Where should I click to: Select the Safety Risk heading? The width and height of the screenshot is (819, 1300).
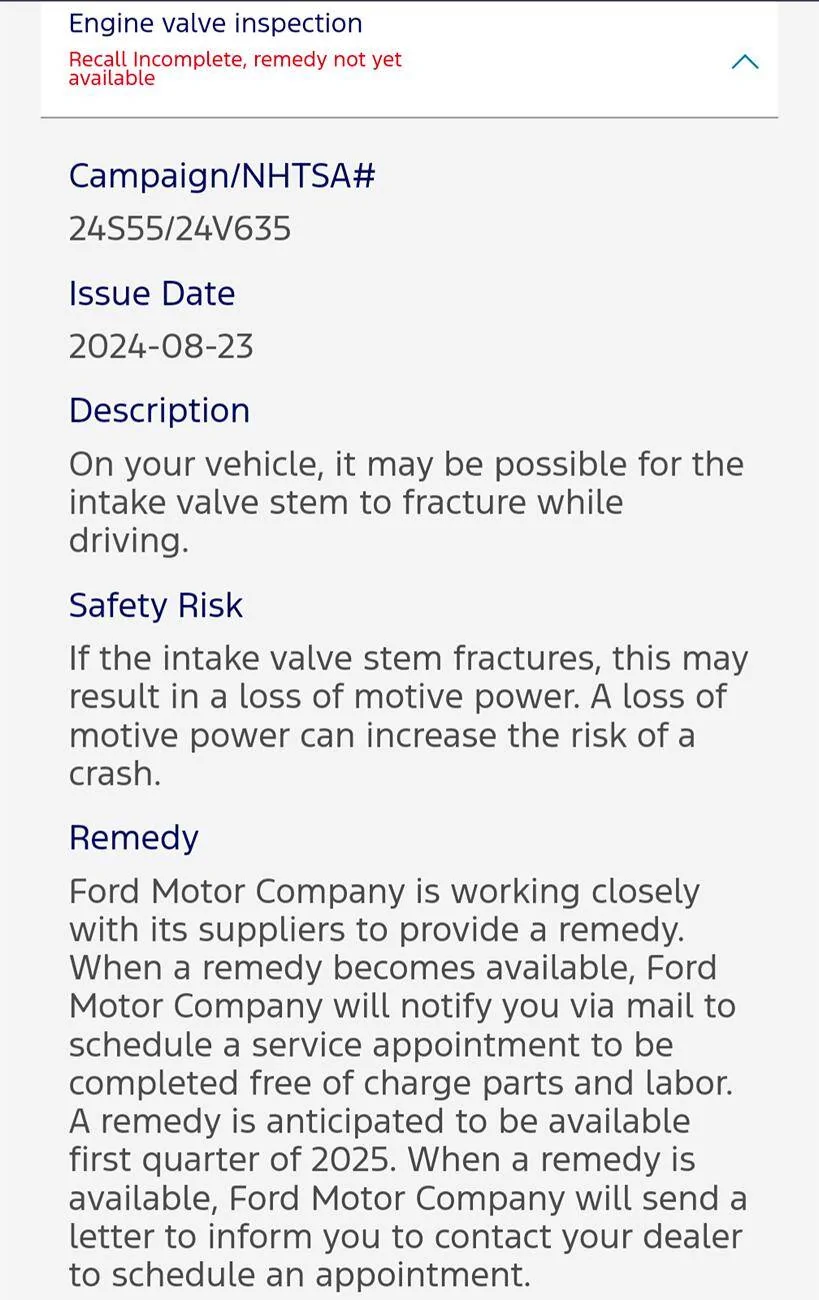(x=156, y=605)
